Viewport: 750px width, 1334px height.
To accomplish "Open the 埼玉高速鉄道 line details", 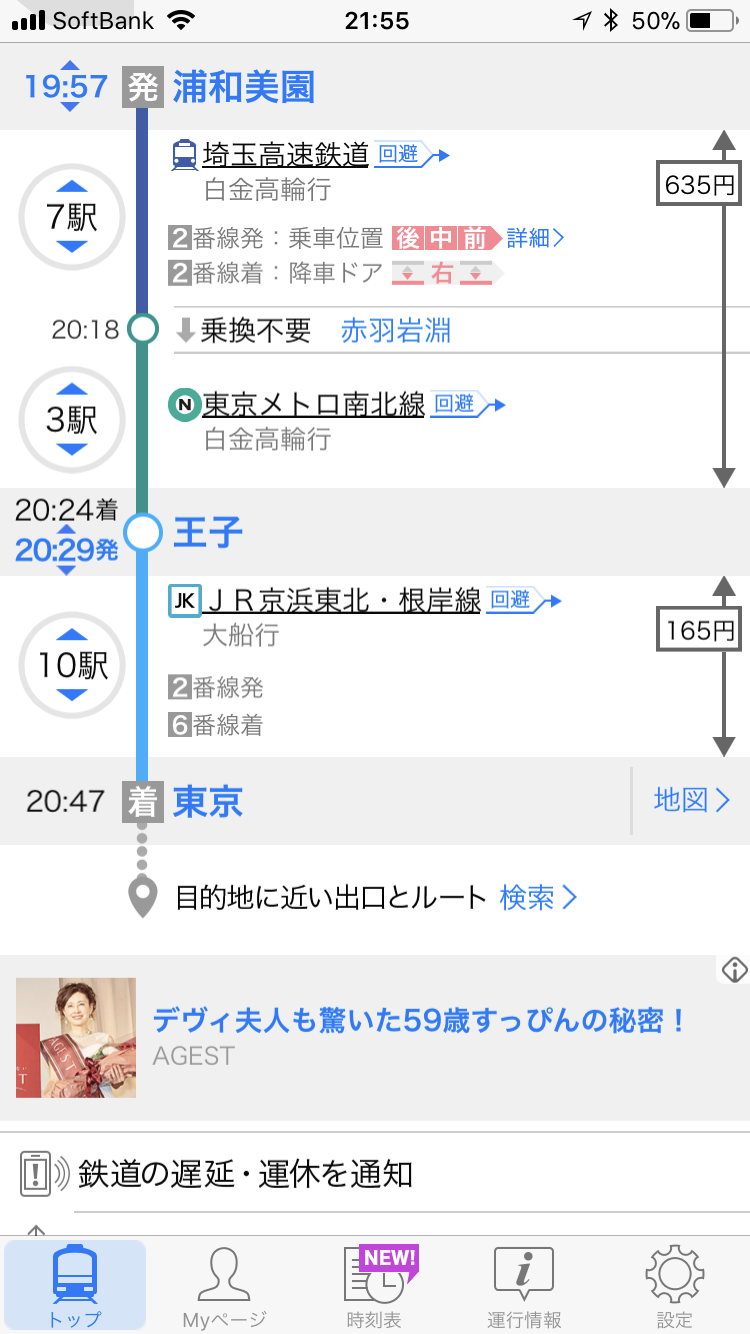I will point(286,155).
